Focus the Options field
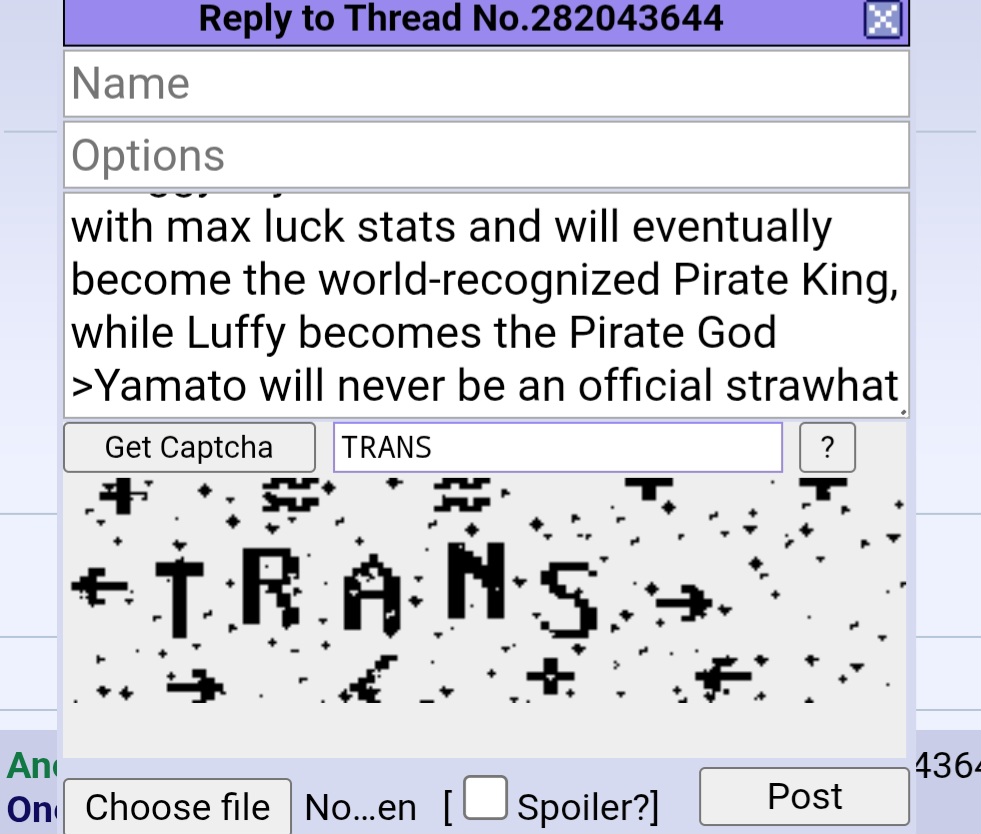 [486, 155]
